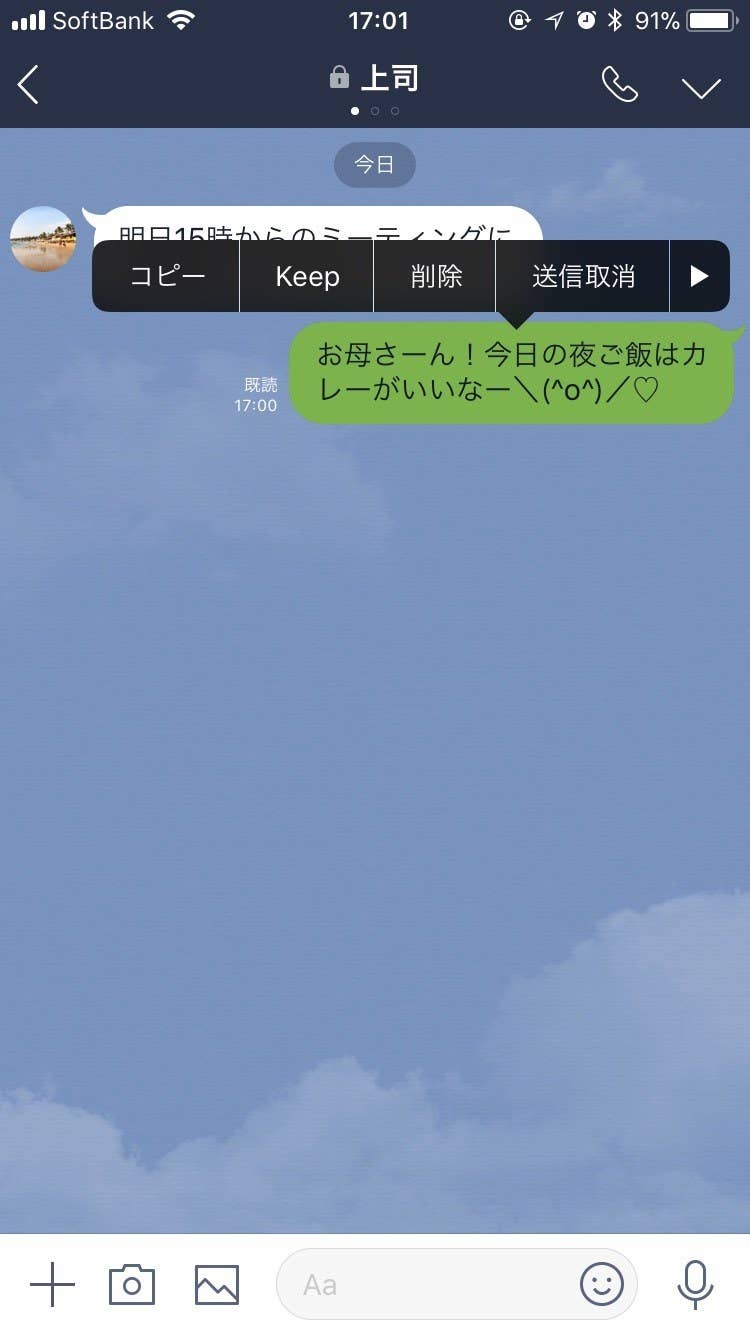The width and height of the screenshot is (750, 1334).
Task: Start a voice call with 上司
Action: coord(619,85)
